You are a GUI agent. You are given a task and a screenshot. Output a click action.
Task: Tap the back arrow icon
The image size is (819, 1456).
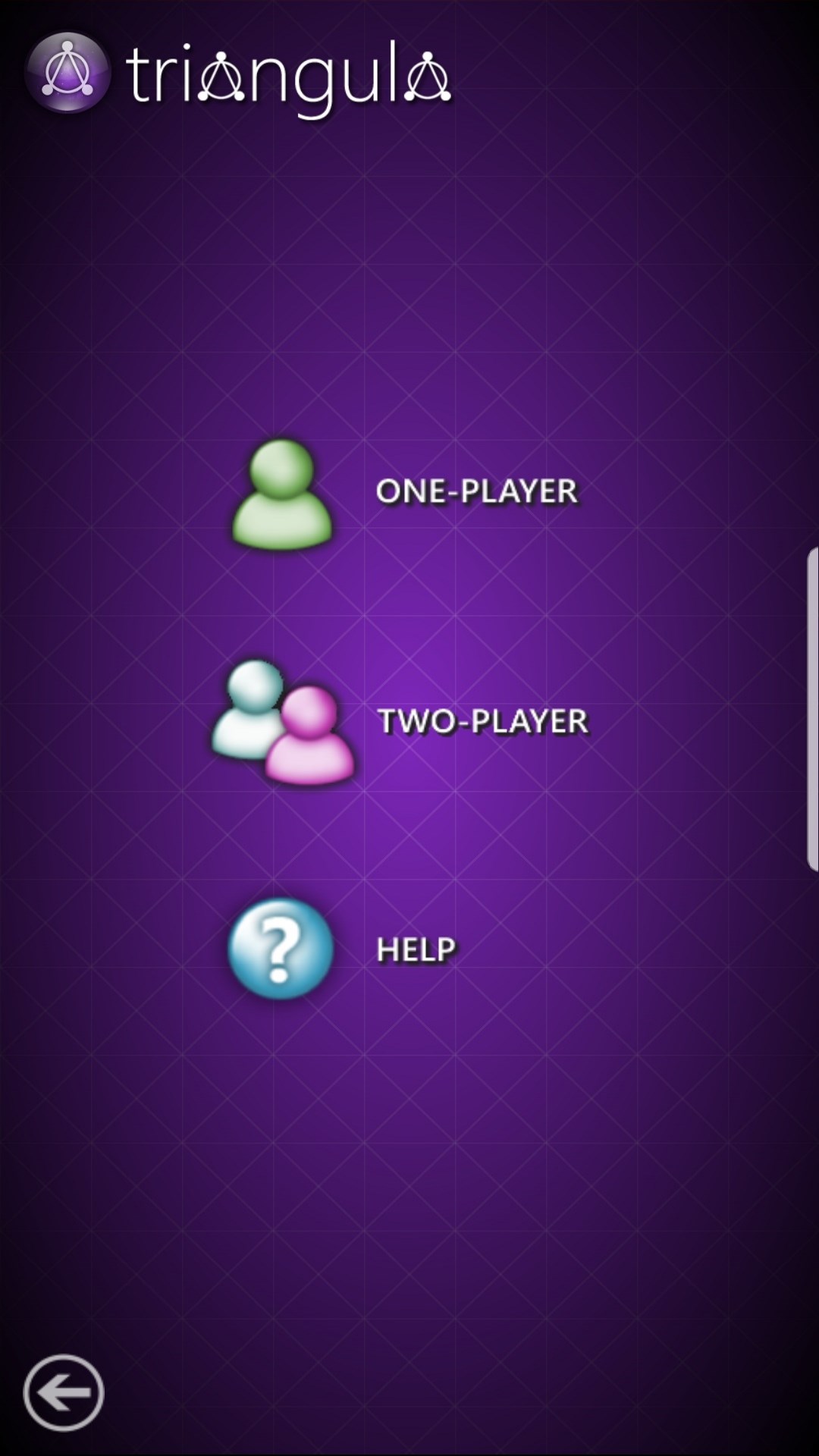pos(64,1392)
